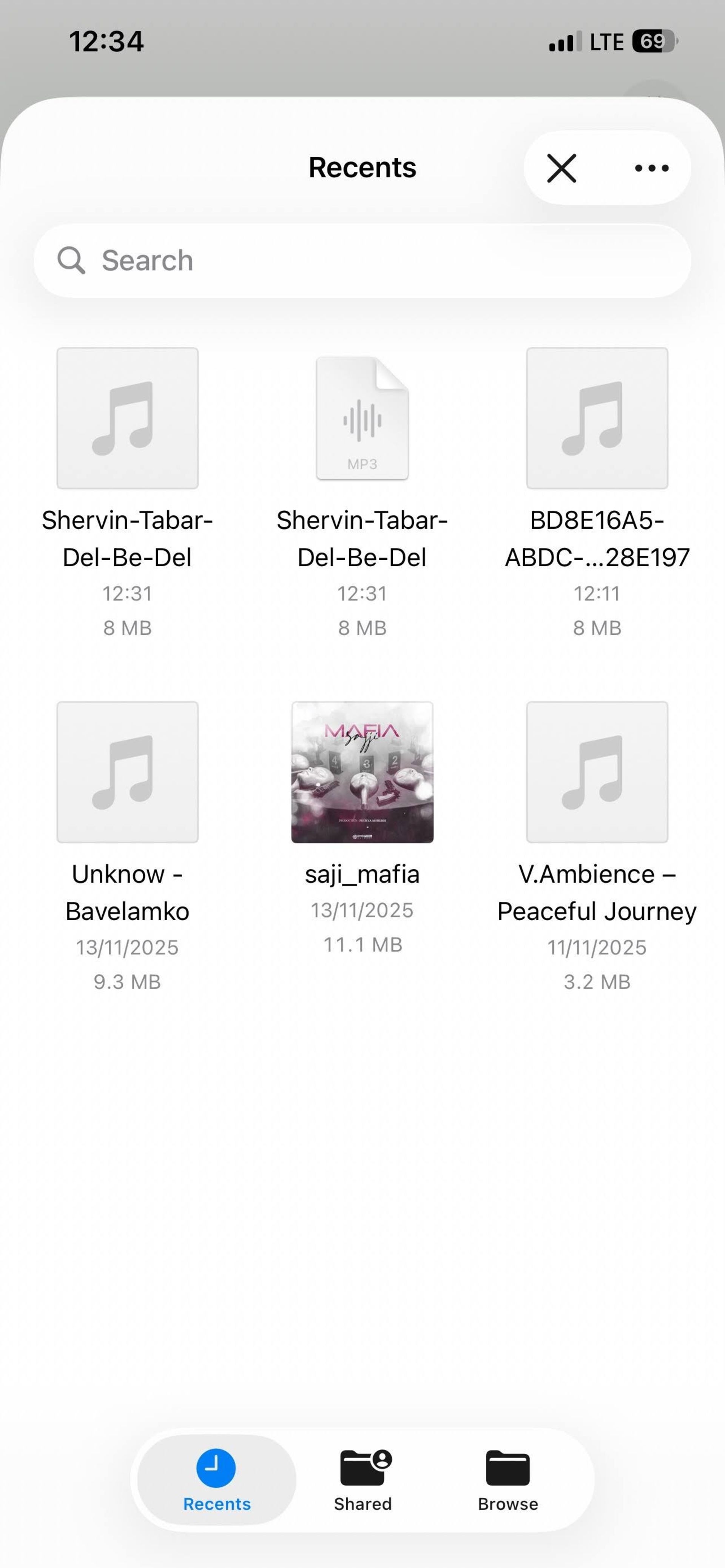Tap the magnifying glass search icon
This screenshot has width=725, height=1568.
coord(72,260)
